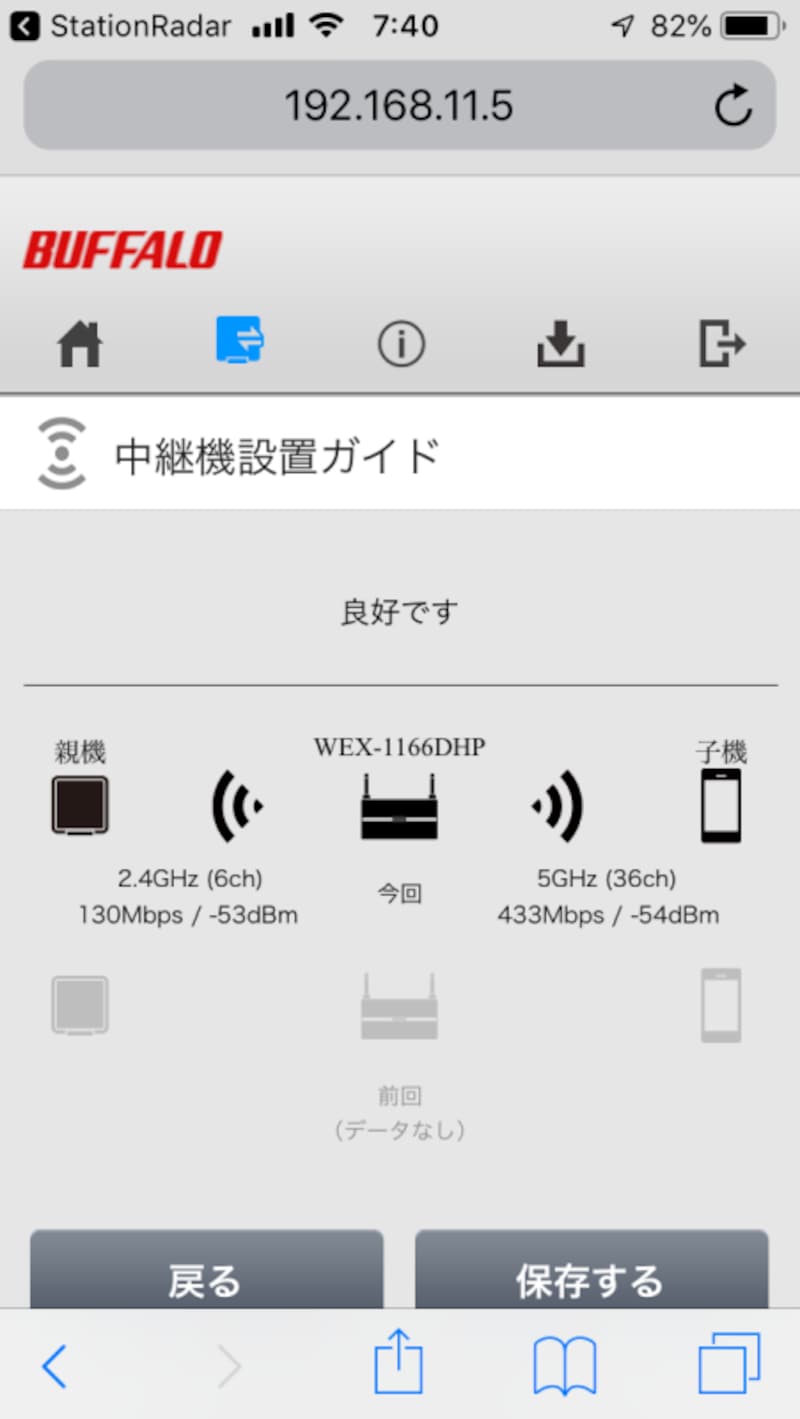This screenshot has width=800, height=1419.
Task: Click the 5GHz wireless signal icon
Action: tap(558, 805)
